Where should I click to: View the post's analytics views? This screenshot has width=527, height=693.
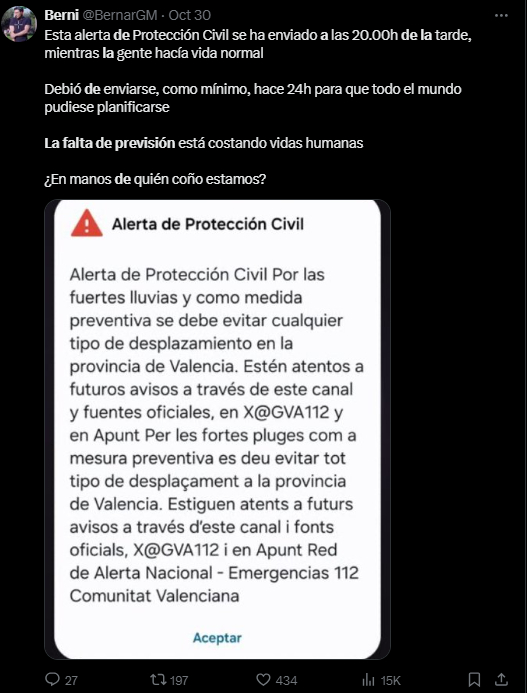click(382, 680)
